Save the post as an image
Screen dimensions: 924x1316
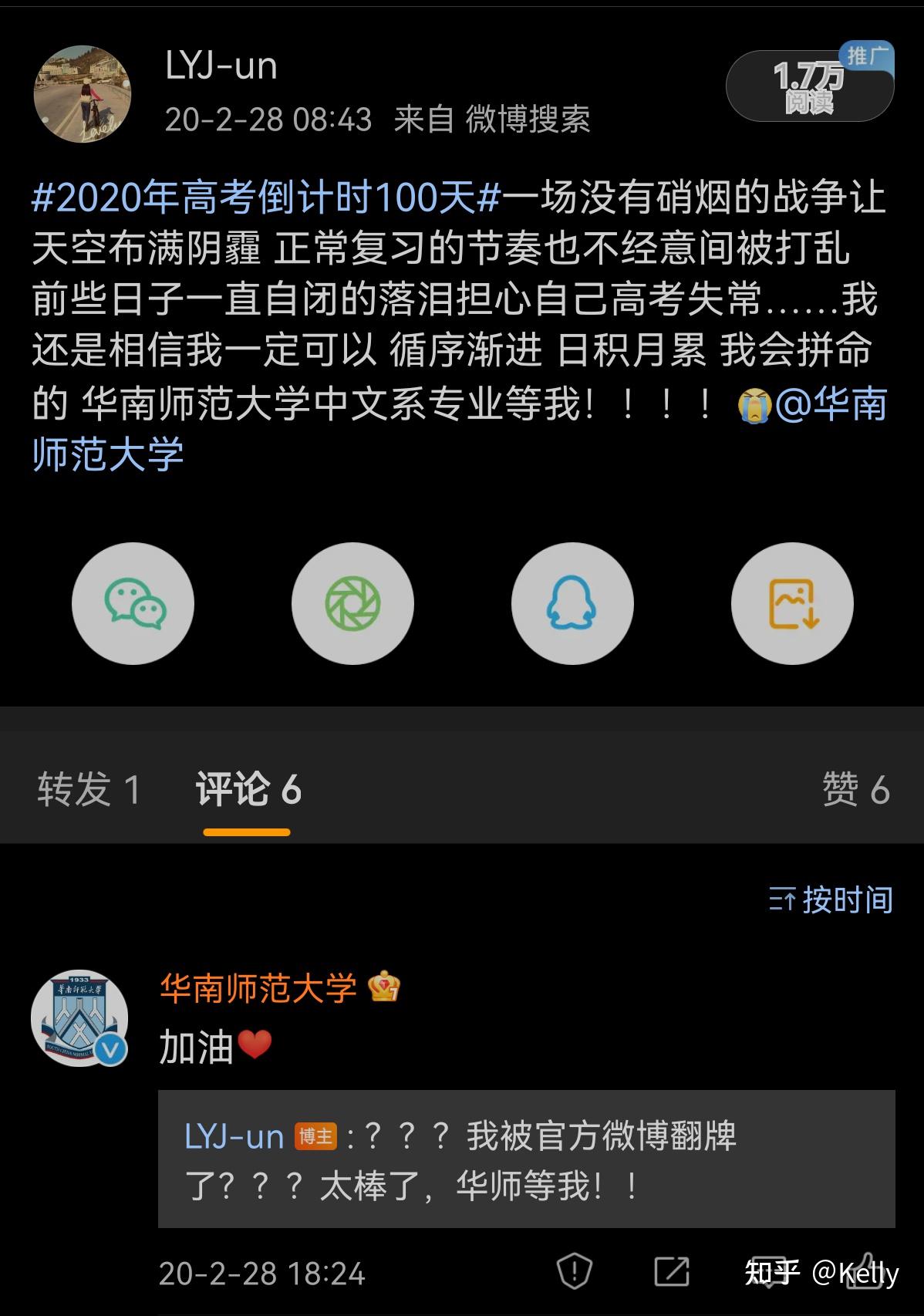click(792, 603)
